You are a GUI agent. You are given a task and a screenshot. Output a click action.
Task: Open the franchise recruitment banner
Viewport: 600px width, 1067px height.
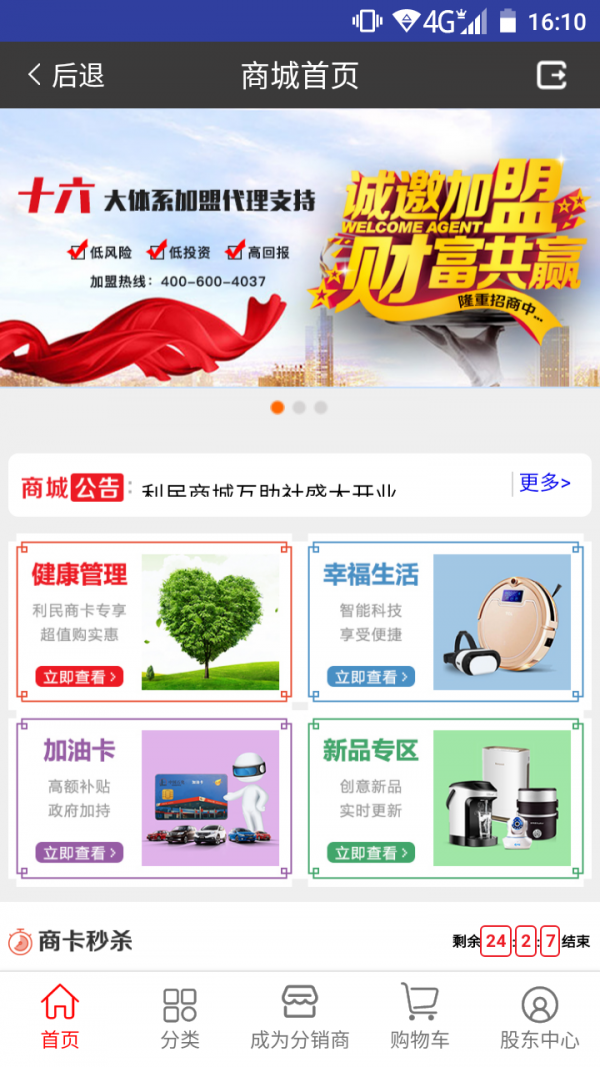point(300,248)
